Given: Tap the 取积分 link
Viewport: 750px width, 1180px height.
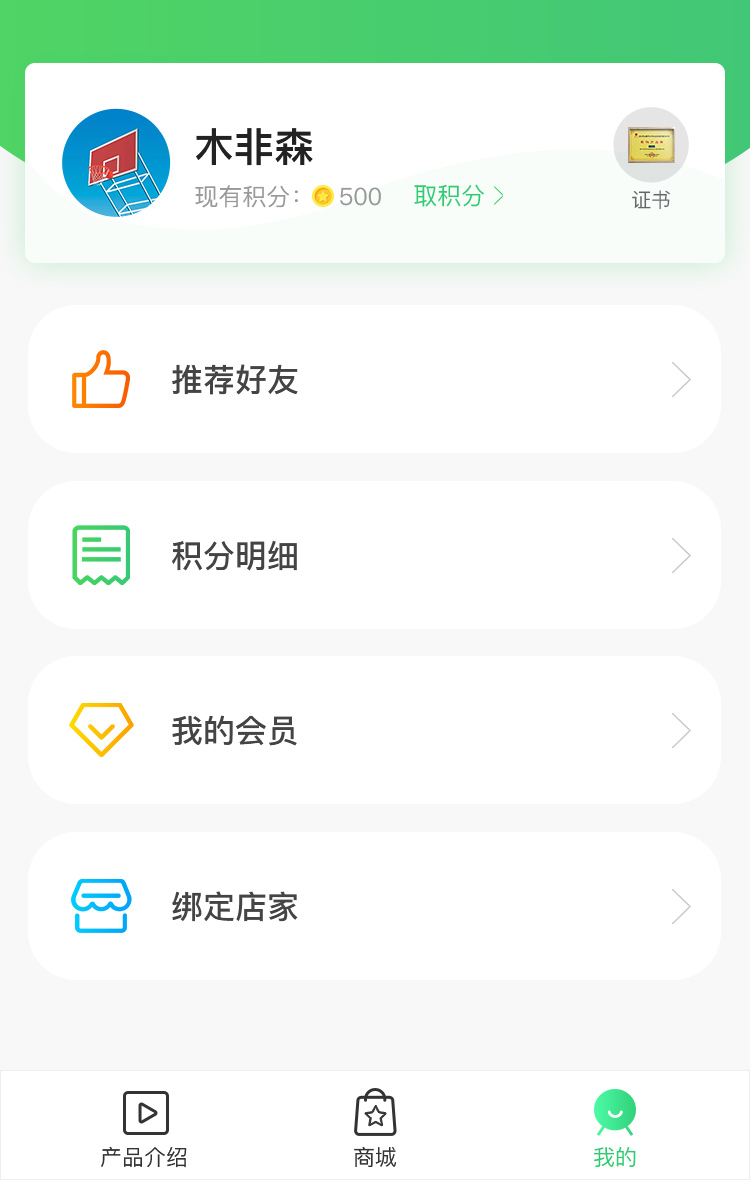Looking at the screenshot, I should [x=459, y=196].
